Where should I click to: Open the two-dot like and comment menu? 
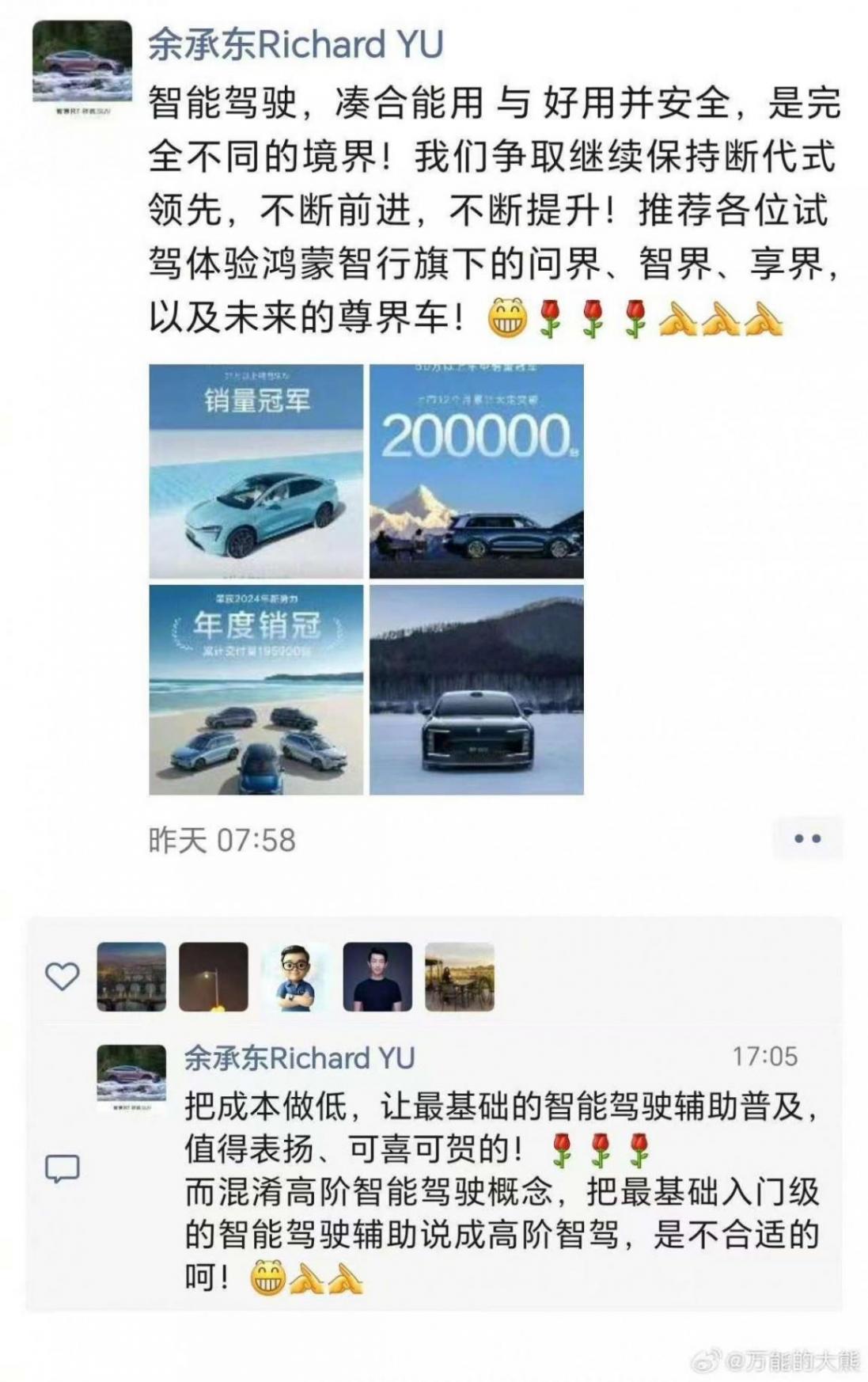coord(806,839)
